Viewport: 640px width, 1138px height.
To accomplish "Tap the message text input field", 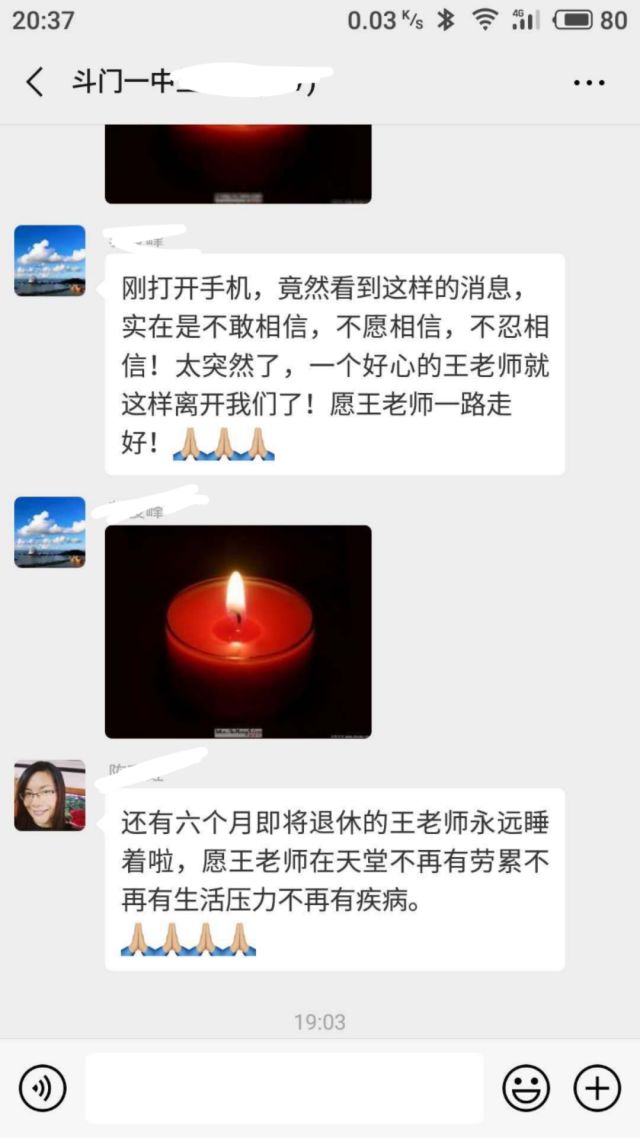I will [284, 1087].
